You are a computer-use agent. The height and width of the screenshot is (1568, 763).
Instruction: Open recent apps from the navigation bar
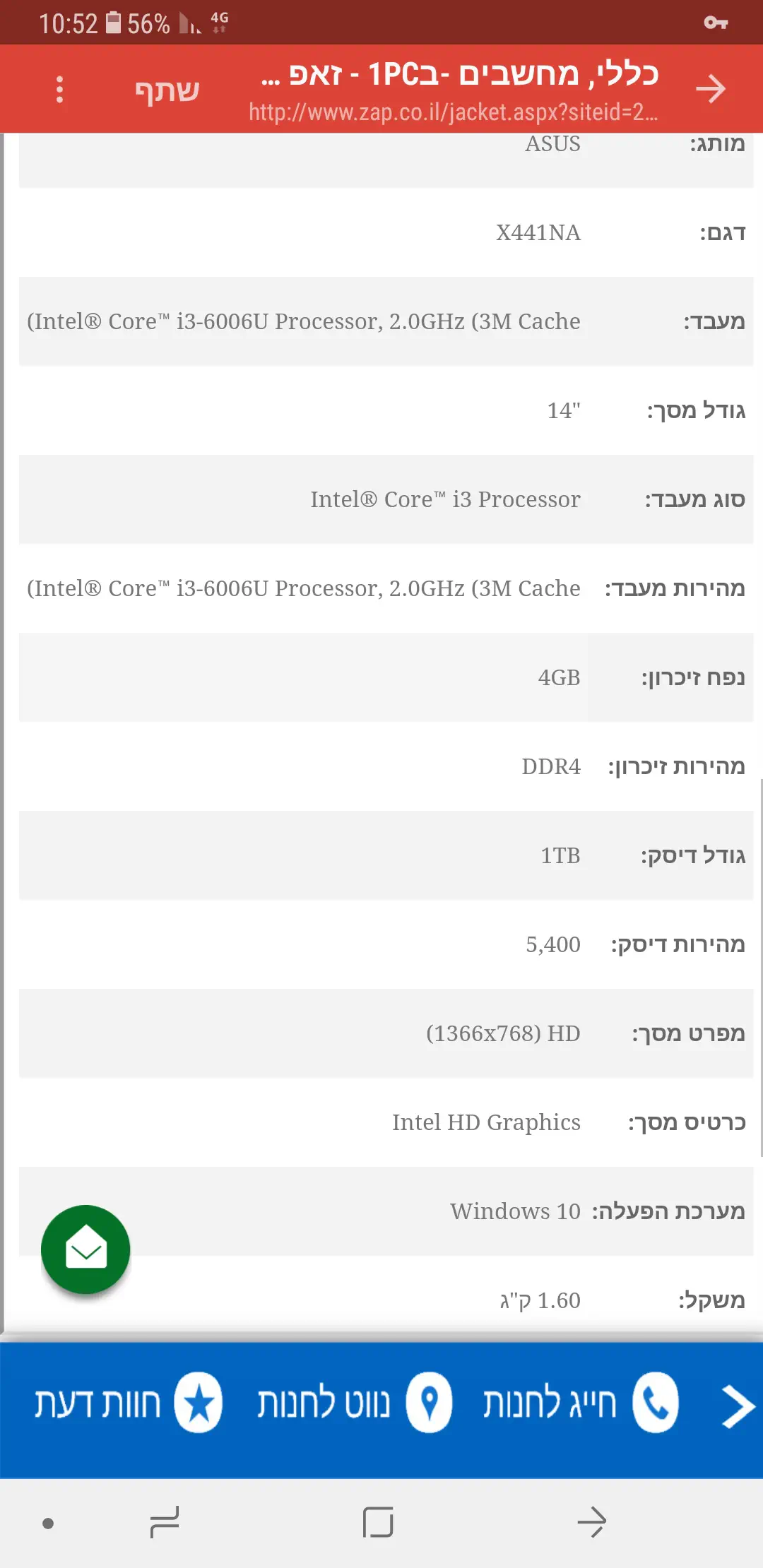165,1522
